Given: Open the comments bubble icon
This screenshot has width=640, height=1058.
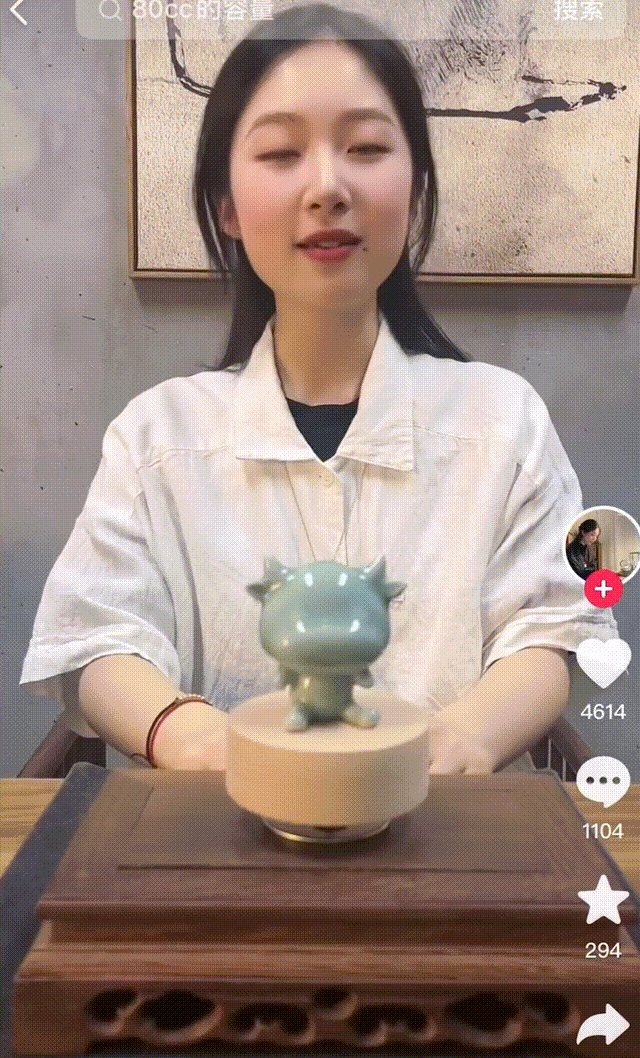Looking at the screenshot, I should click(603, 782).
